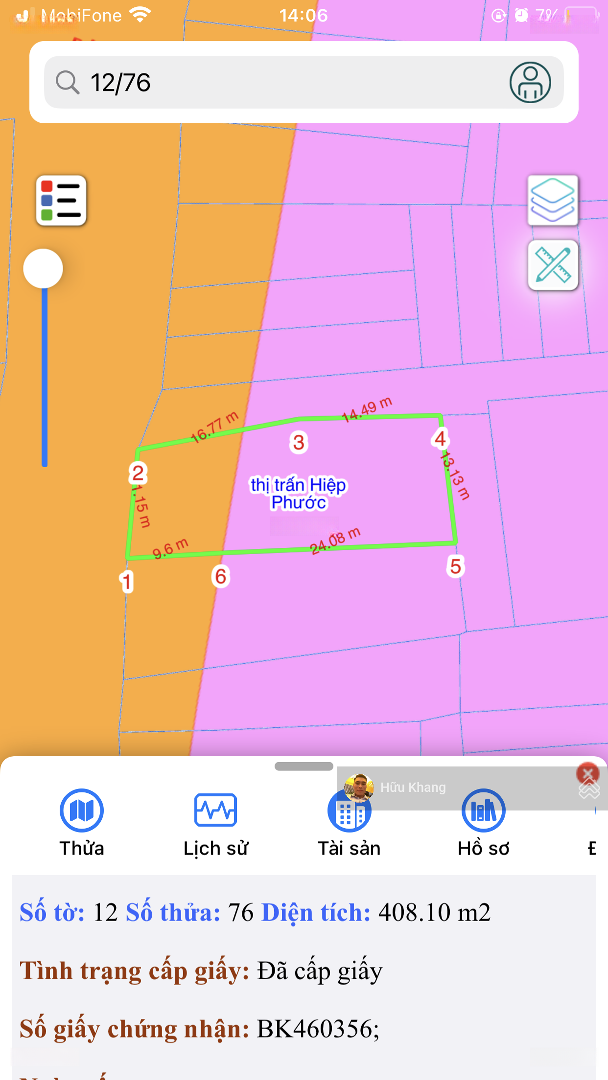The image size is (608, 1080).
Task: Tap the opacity slider handle
Action: click(x=43, y=269)
